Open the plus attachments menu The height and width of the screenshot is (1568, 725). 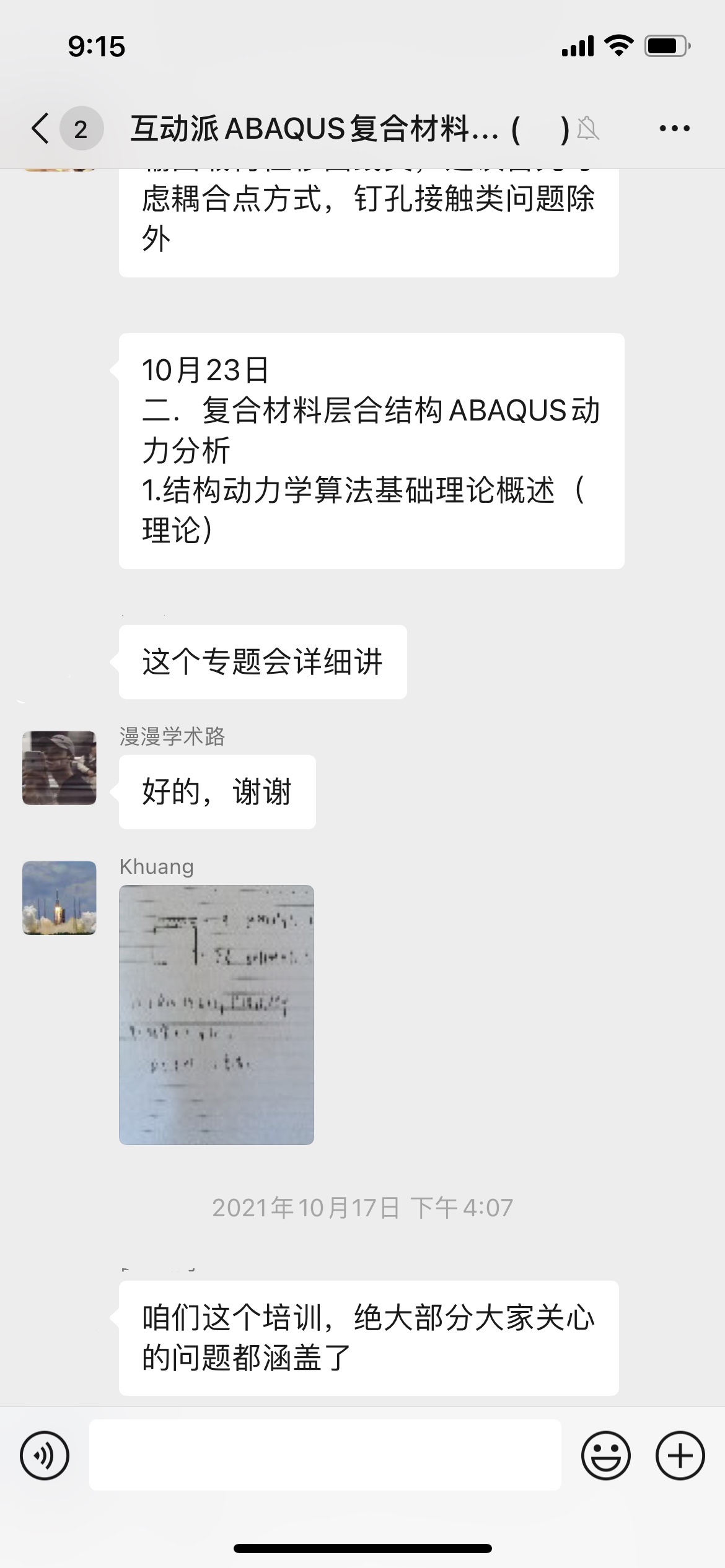pos(680,1455)
